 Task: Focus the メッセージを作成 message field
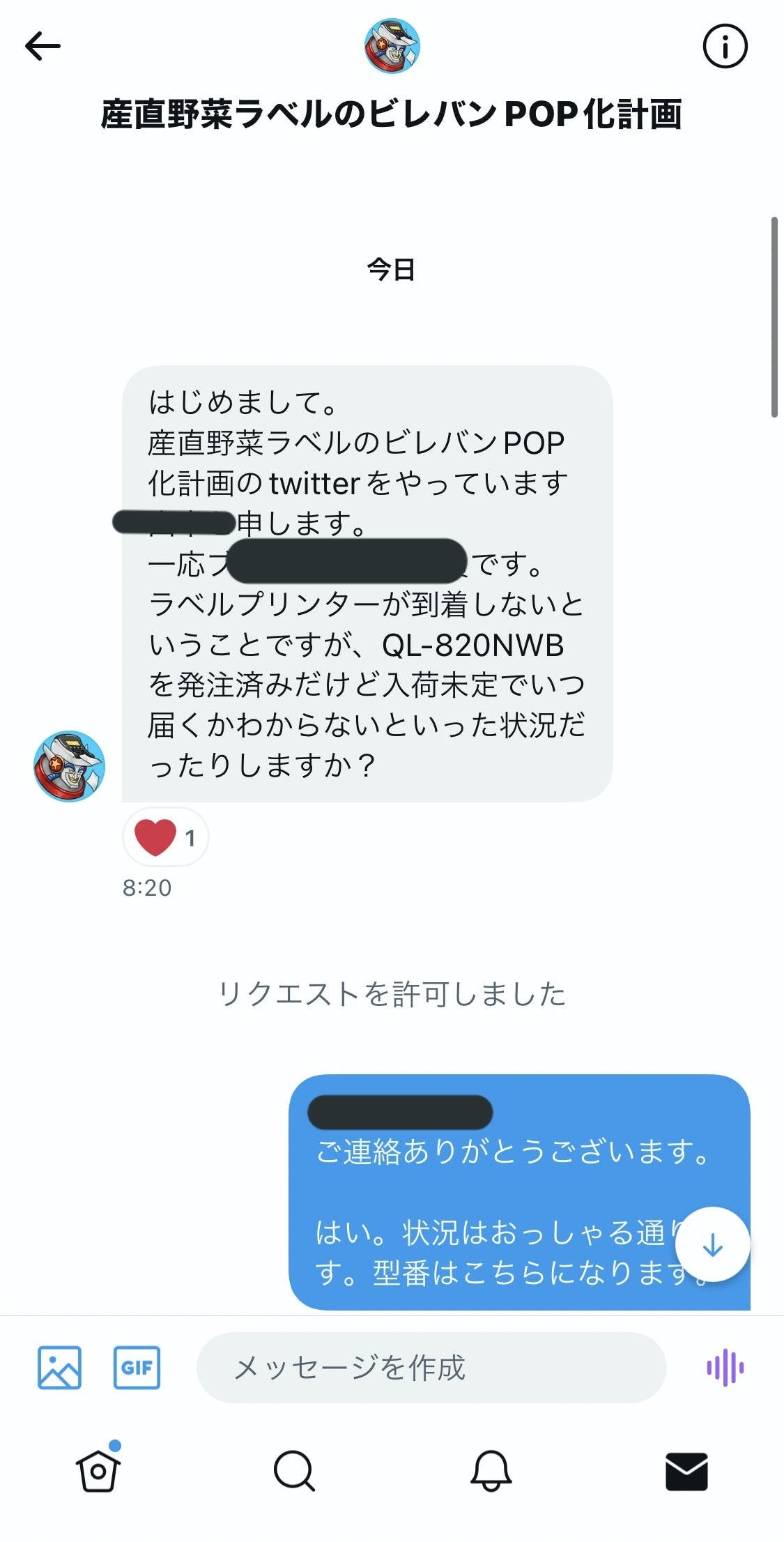(x=431, y=1368)
